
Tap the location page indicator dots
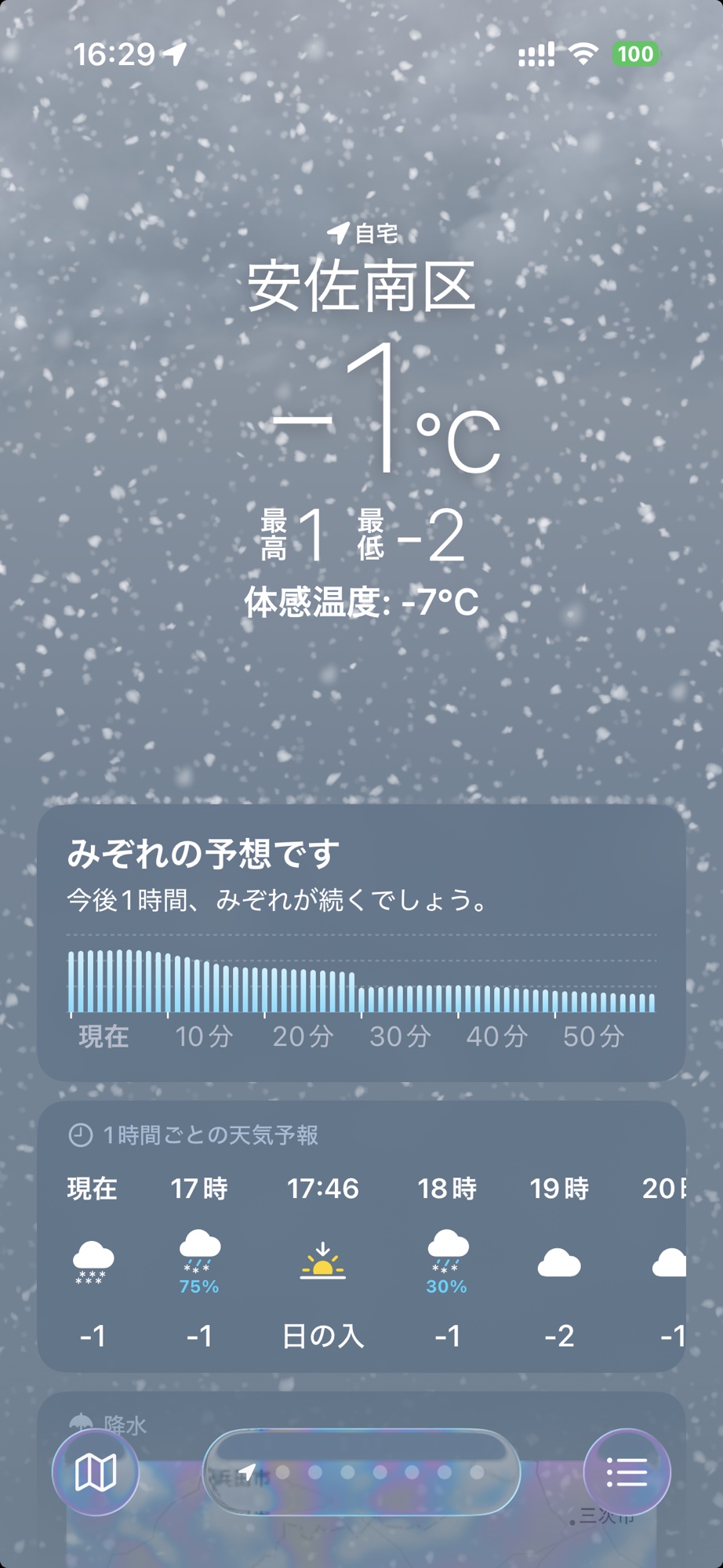[362, 1472]
